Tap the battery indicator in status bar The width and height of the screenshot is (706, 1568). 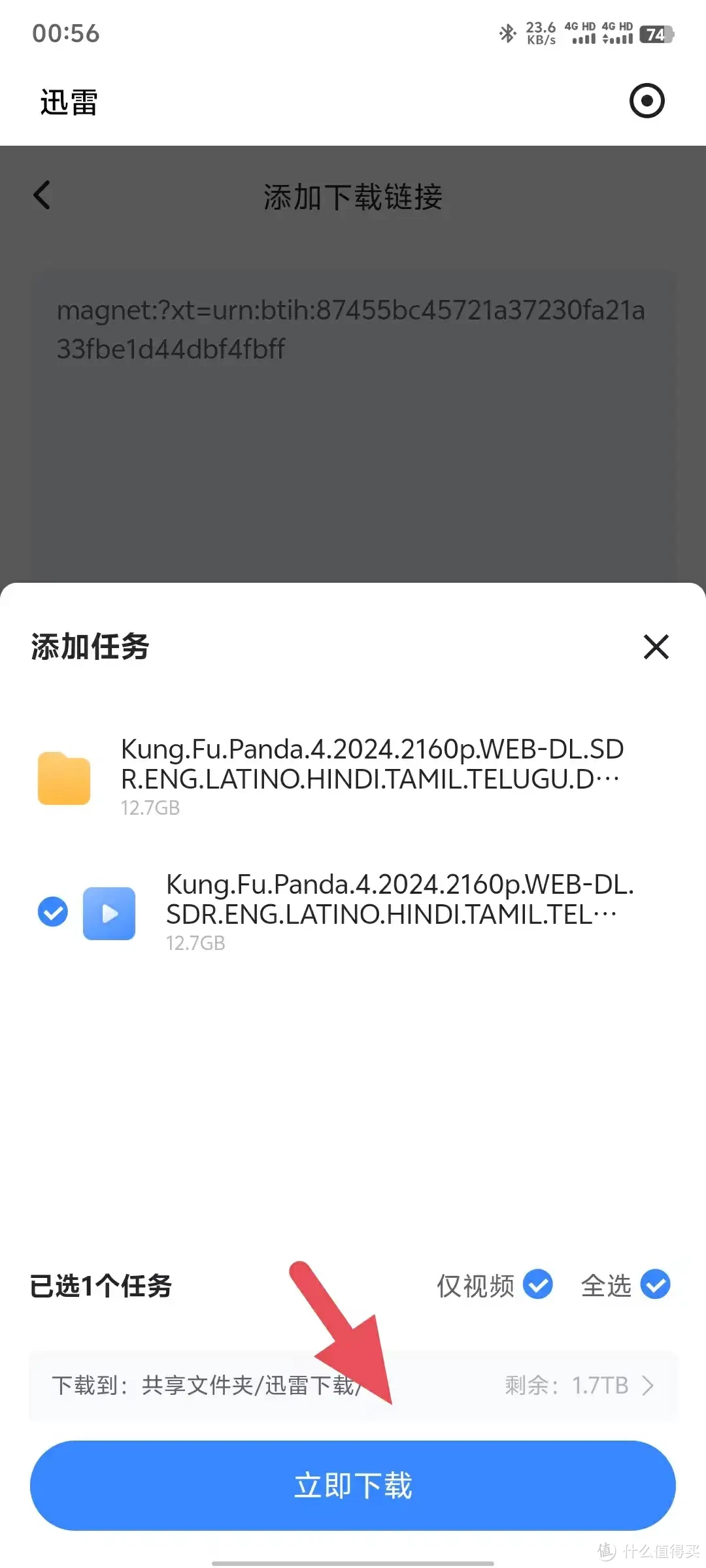(x=657, y=34)
